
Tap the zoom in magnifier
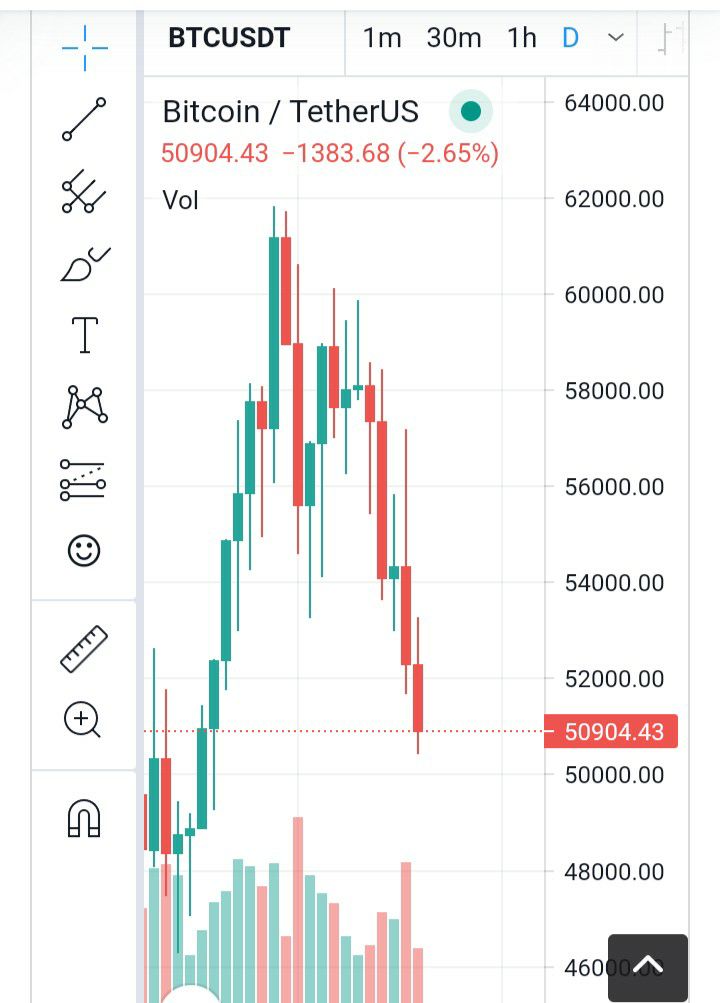point(83,719)
